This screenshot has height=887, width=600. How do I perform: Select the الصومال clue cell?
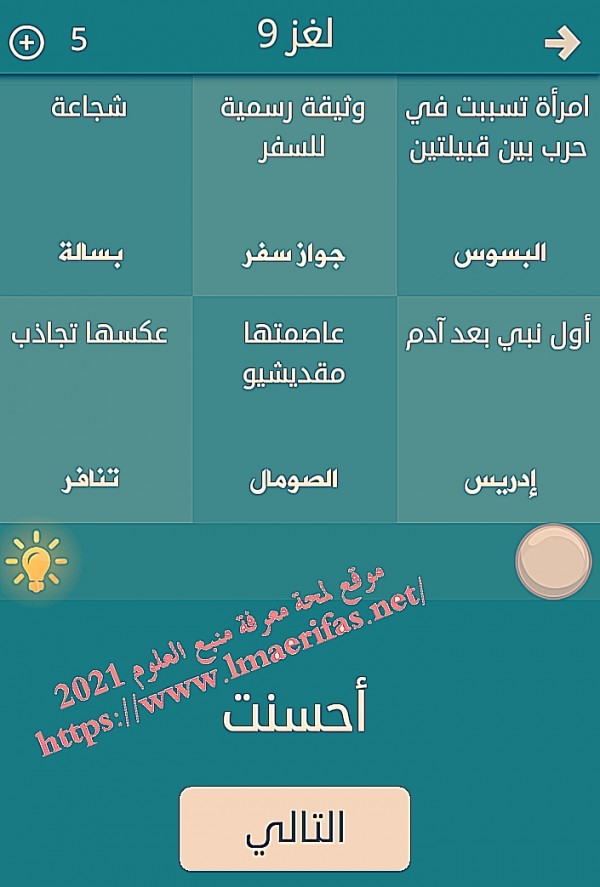(x=295, y=409)
